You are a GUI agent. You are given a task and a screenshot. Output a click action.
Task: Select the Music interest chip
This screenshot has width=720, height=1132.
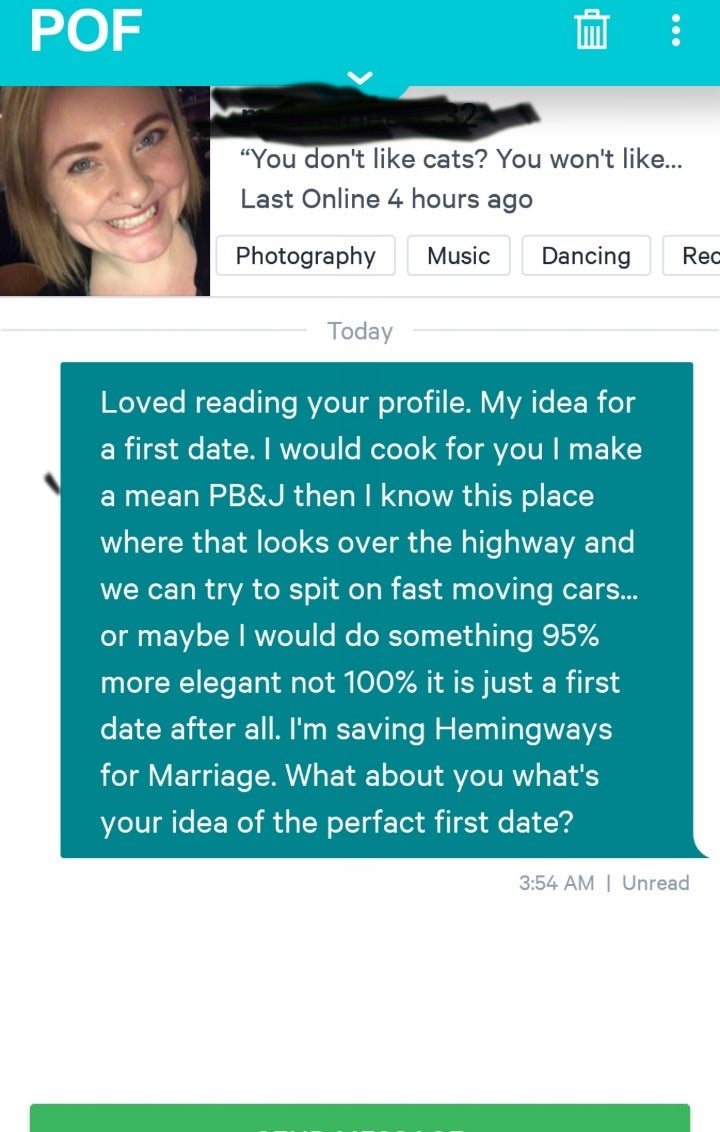[x=458, y=256]
